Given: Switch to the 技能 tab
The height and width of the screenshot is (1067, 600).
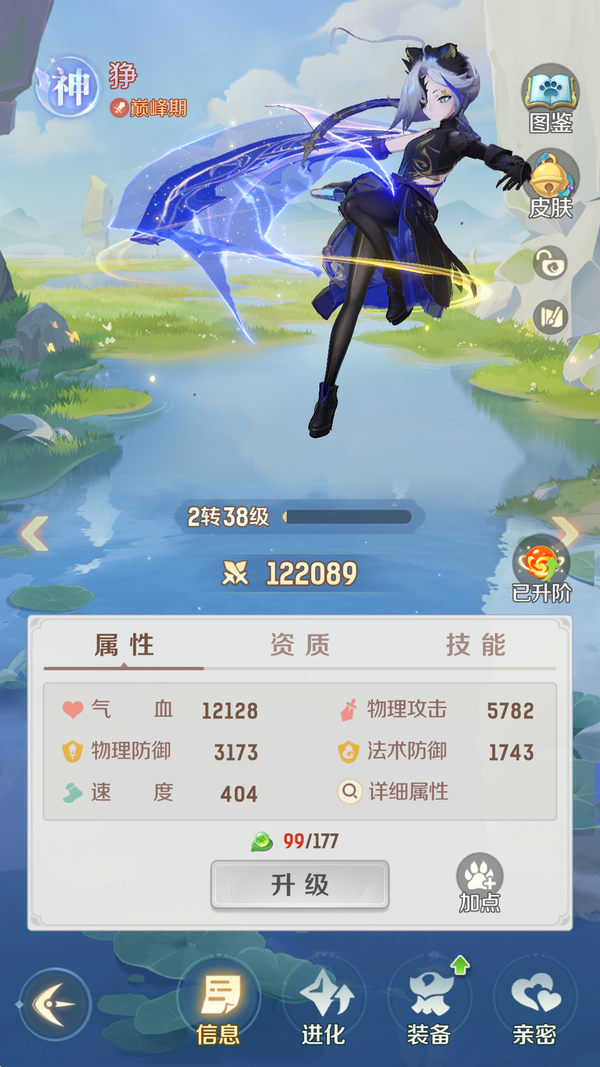Looking at the screenshot, I should 476,645.
